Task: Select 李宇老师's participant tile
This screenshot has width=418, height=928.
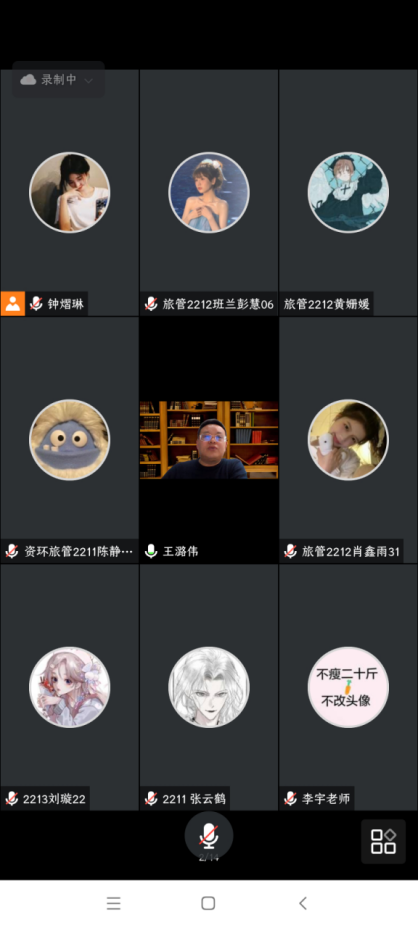Action: pyautogui.click(x=348, y=687)
